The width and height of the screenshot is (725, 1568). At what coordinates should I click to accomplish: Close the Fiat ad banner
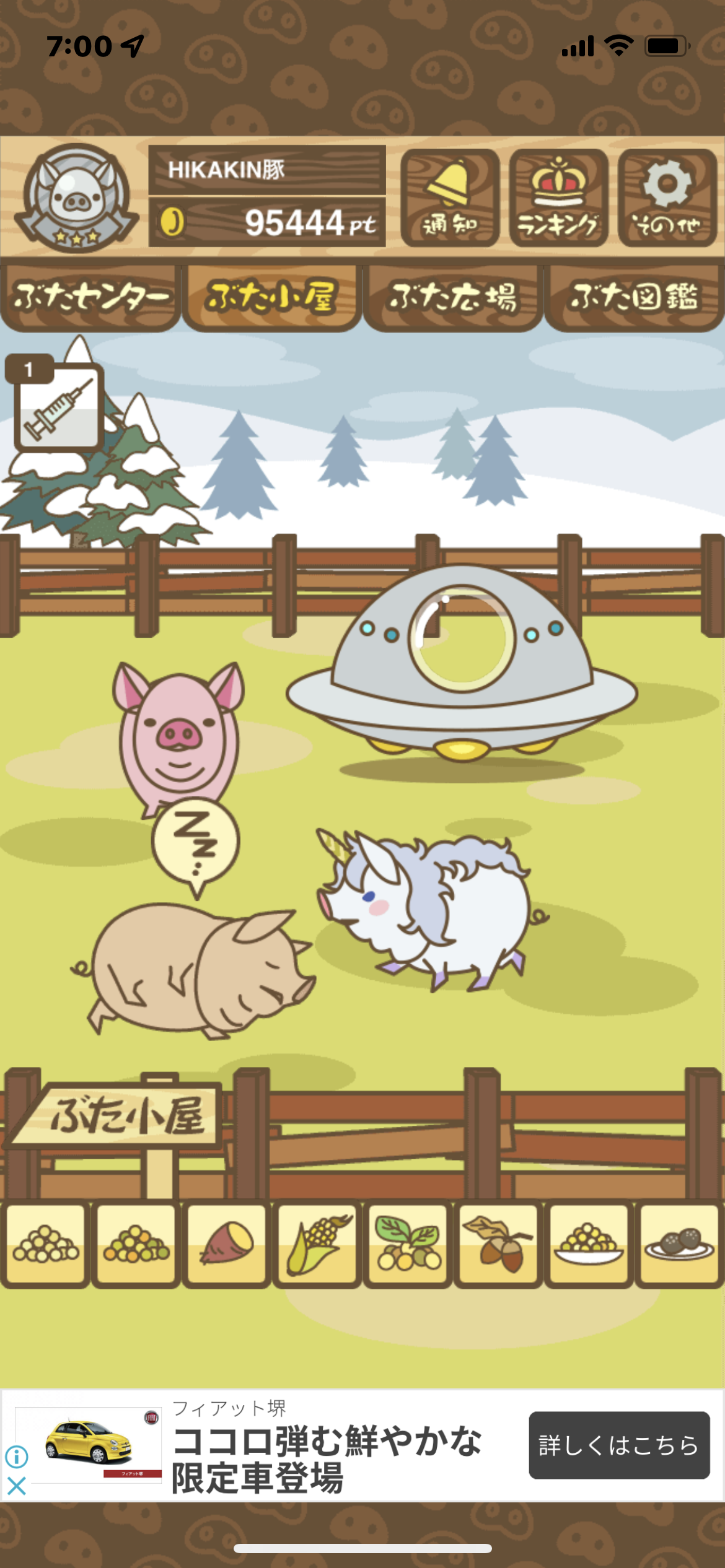(x=17, y=1486)
